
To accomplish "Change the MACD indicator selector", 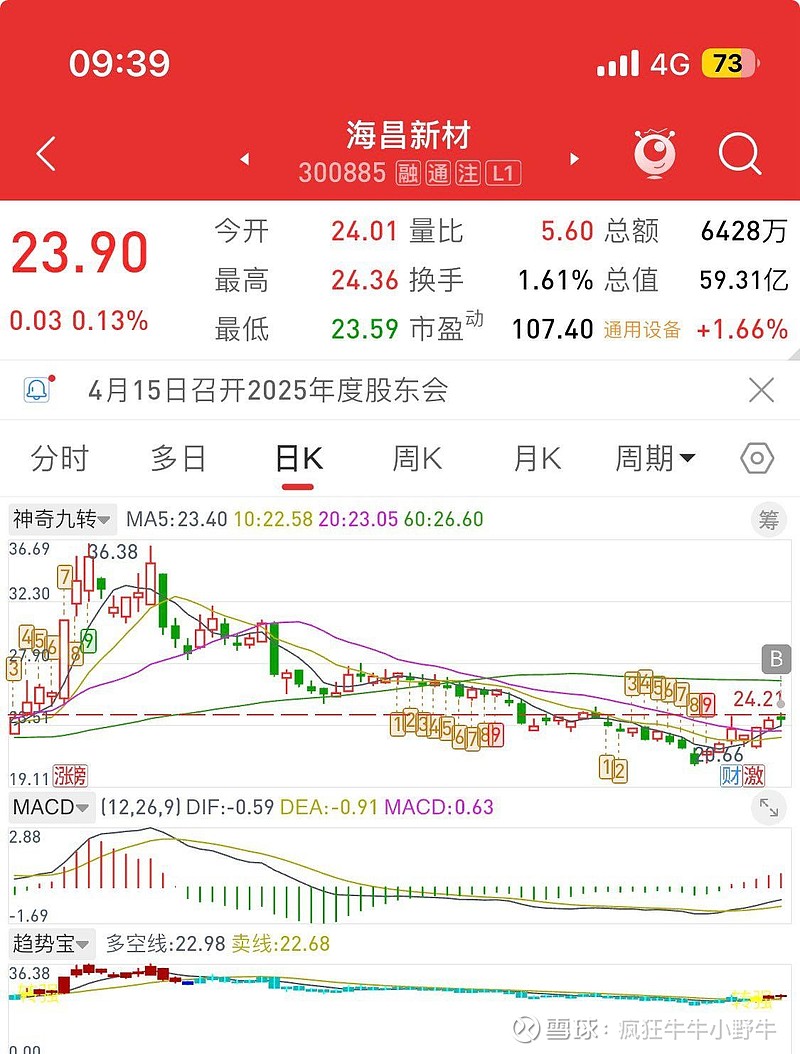I will tap(51, 807).
